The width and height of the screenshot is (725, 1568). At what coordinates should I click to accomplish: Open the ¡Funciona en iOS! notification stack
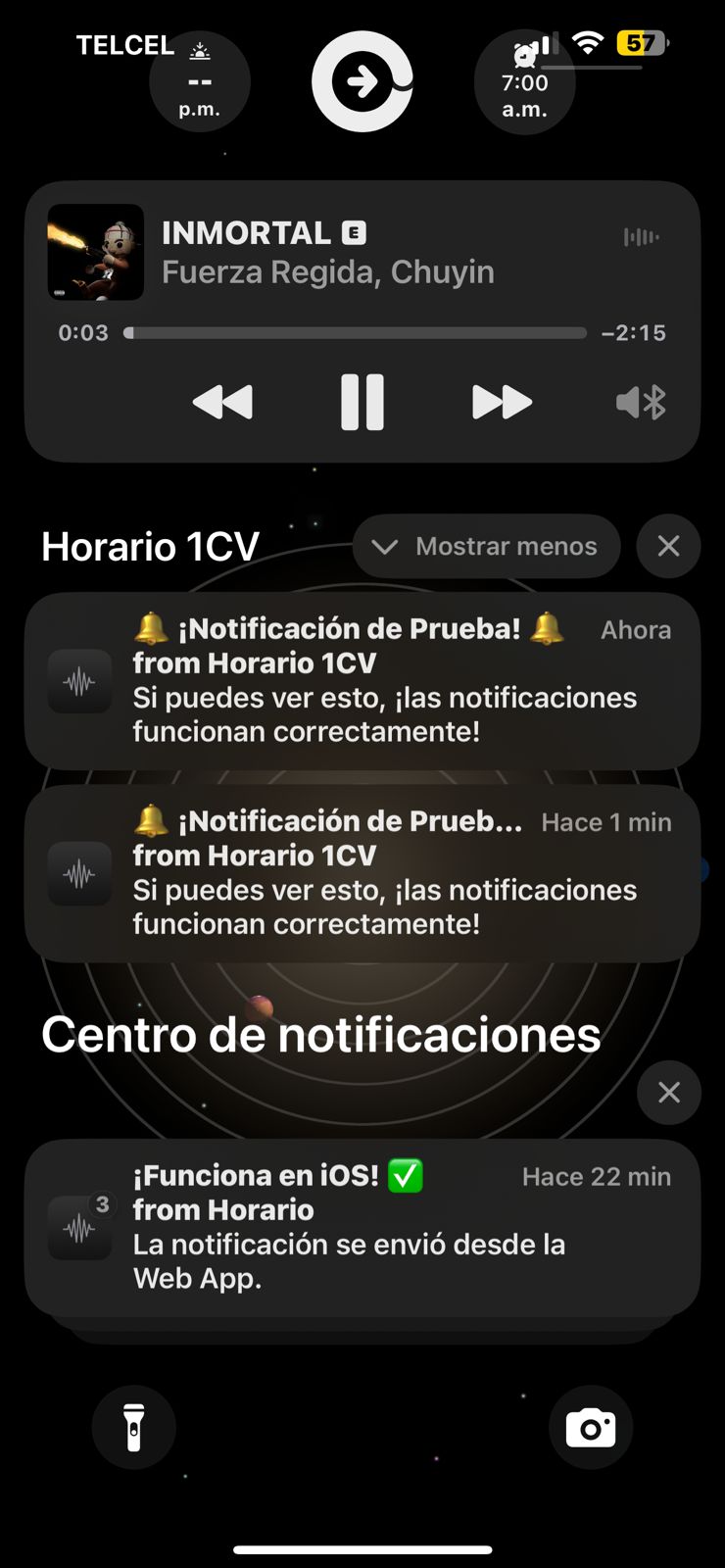pos(362,1227)
